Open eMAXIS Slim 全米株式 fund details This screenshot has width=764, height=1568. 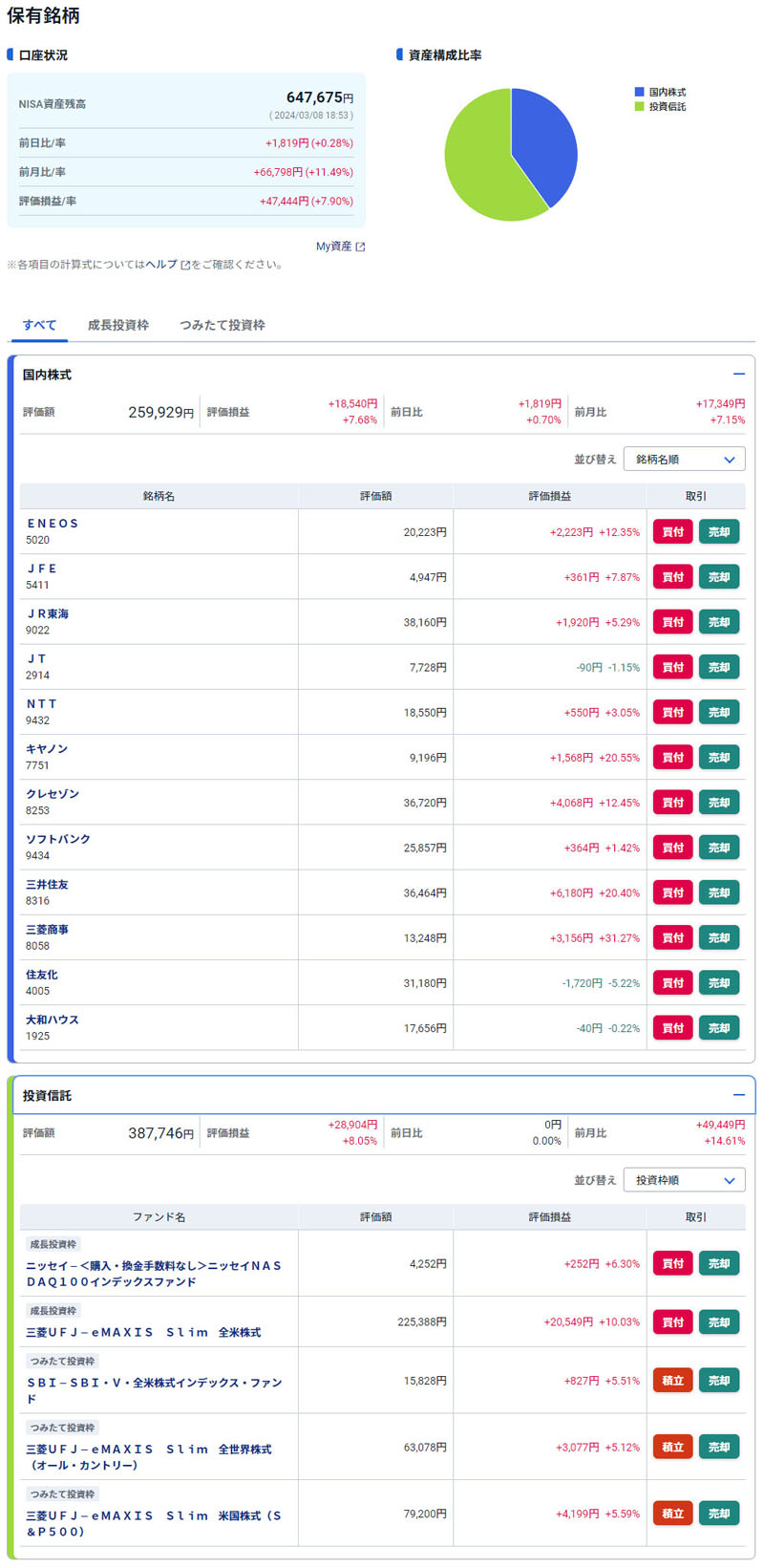pyautogui.click(x=143, y=1332)
